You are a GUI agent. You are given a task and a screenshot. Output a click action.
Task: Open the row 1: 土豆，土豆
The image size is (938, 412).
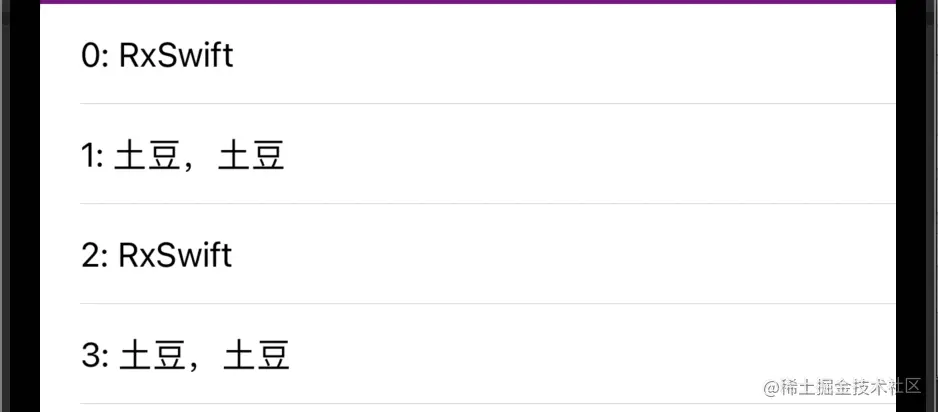183,155
